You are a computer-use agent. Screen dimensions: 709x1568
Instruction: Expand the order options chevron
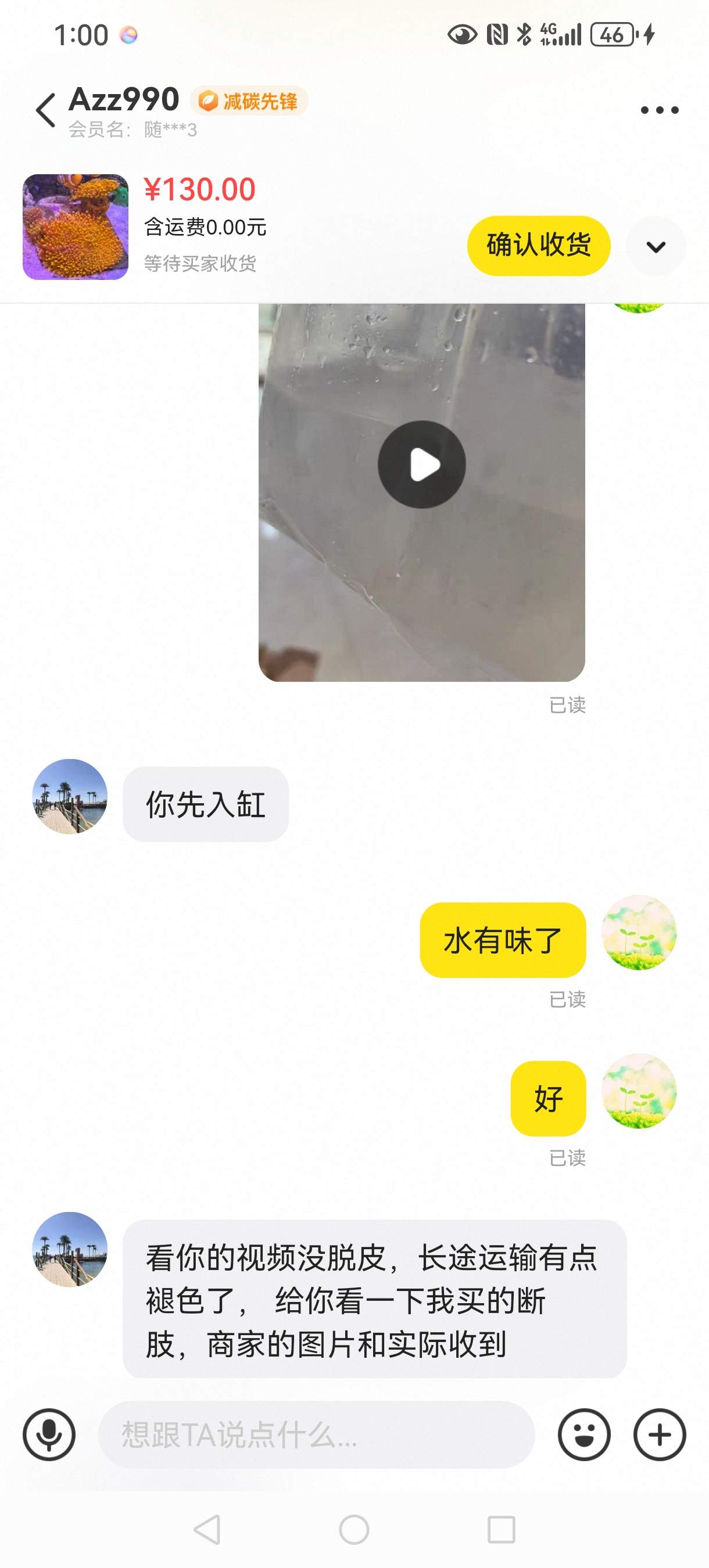coord(656,246)
